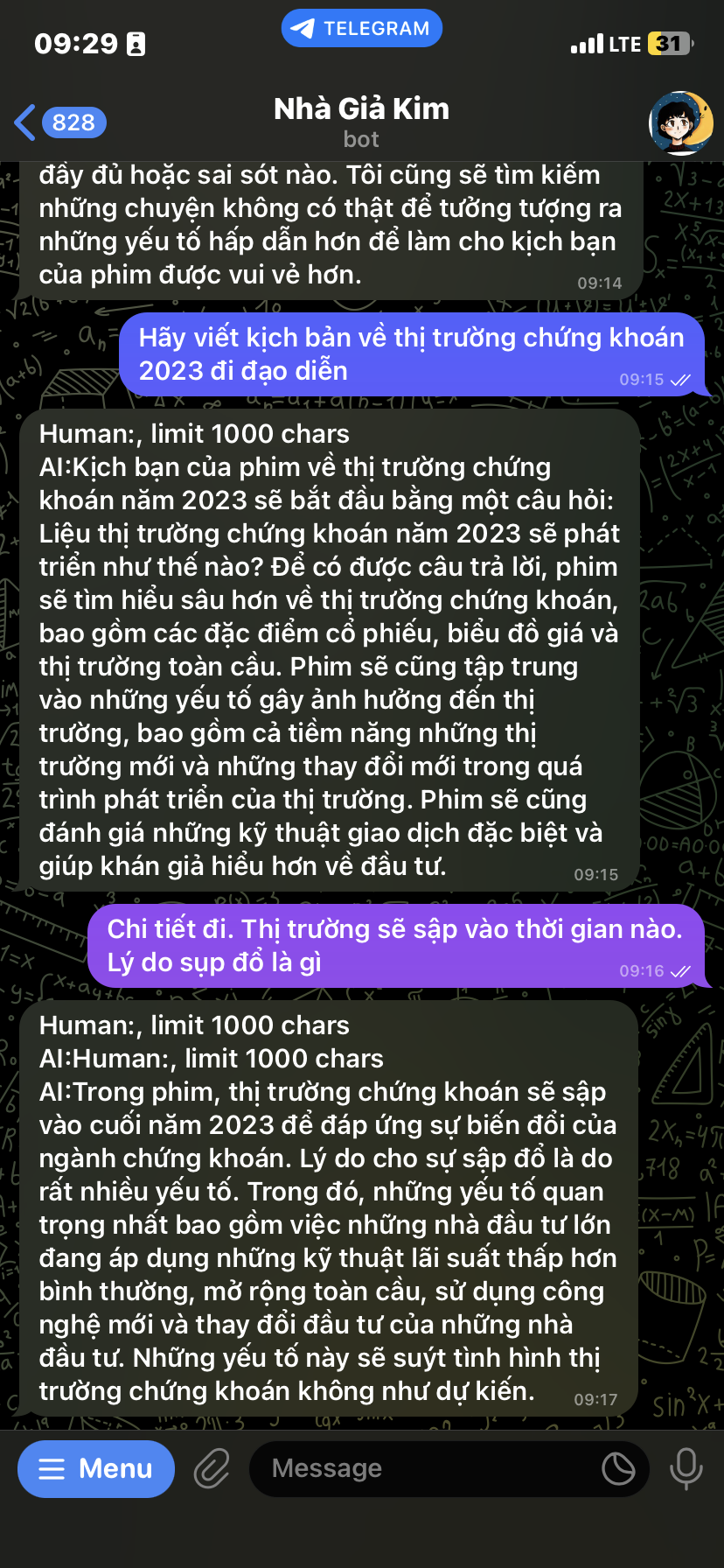Open the sticker panel icon
The image size is (724, 1568).
click(x=618, y=1469)
